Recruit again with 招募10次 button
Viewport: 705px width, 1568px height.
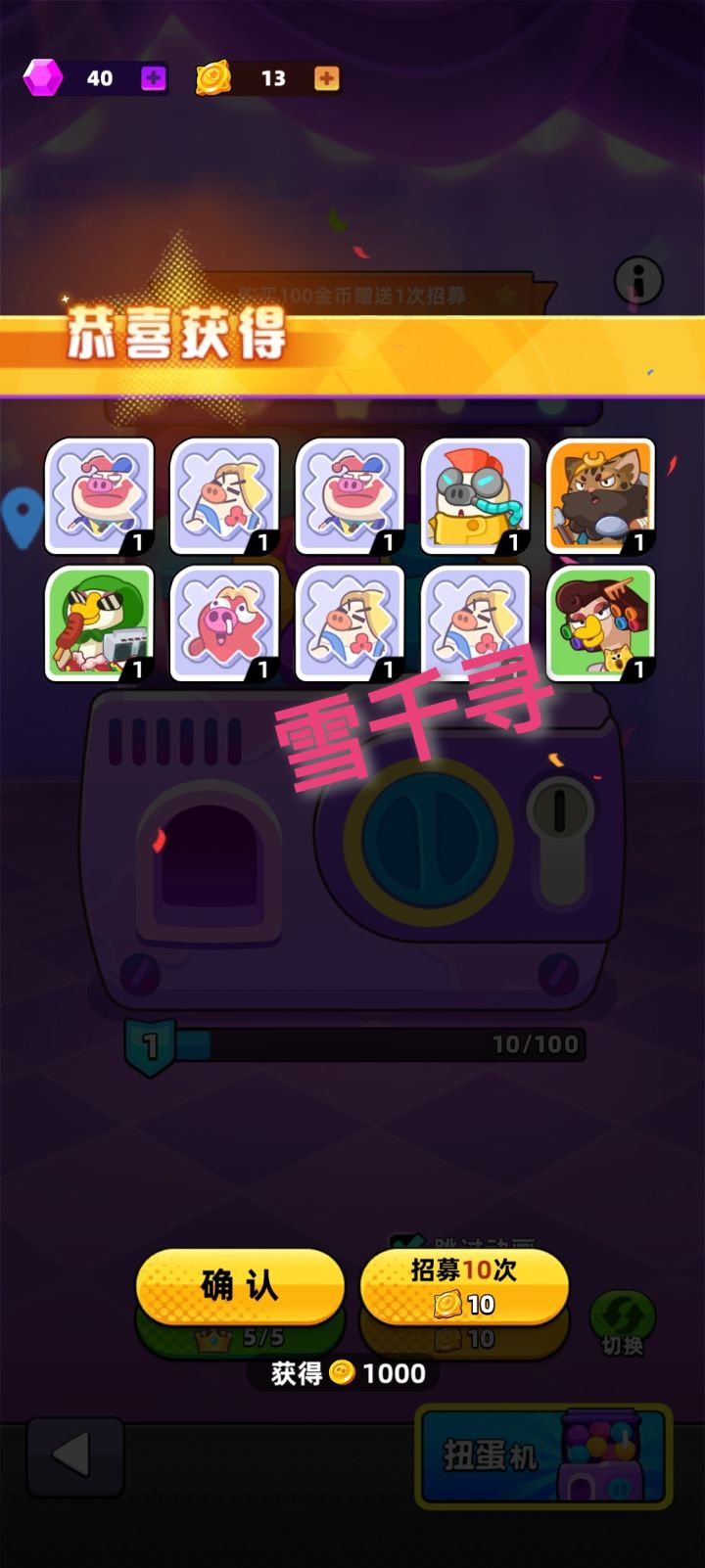coord(464,1286)
